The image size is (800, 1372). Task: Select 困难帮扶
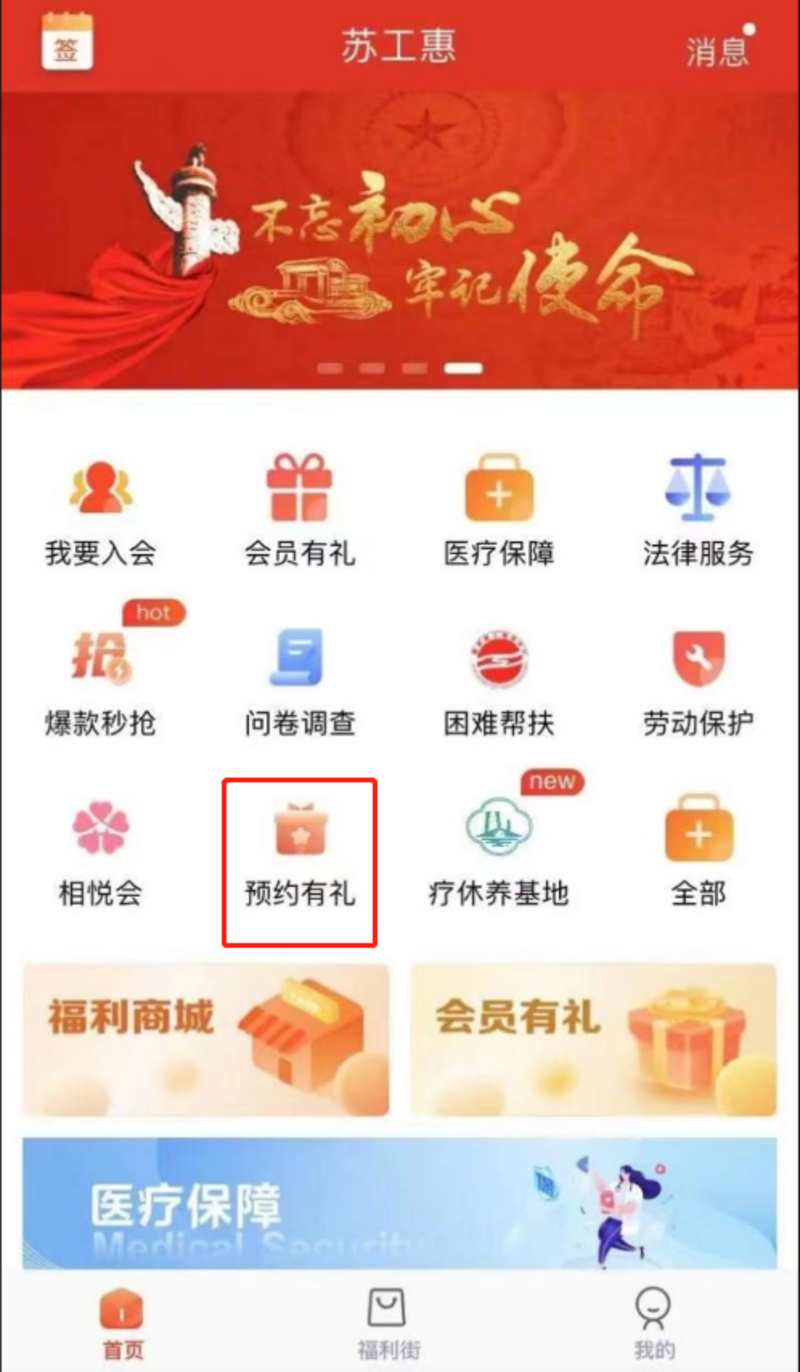[x=499, y=680]
